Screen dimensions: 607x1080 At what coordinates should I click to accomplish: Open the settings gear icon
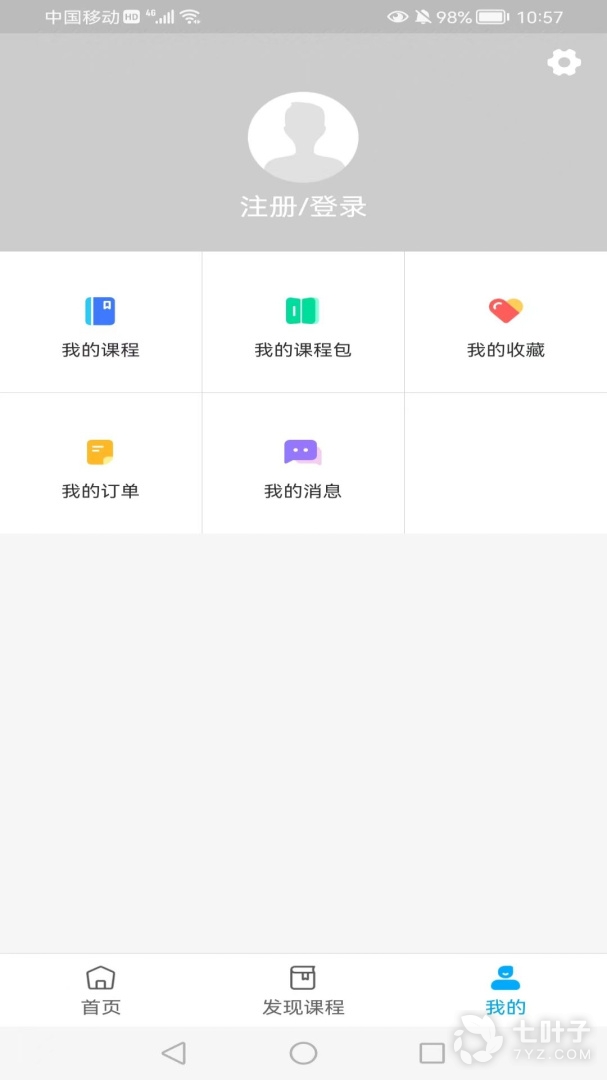pyautogui.click(x=564, y=63)
